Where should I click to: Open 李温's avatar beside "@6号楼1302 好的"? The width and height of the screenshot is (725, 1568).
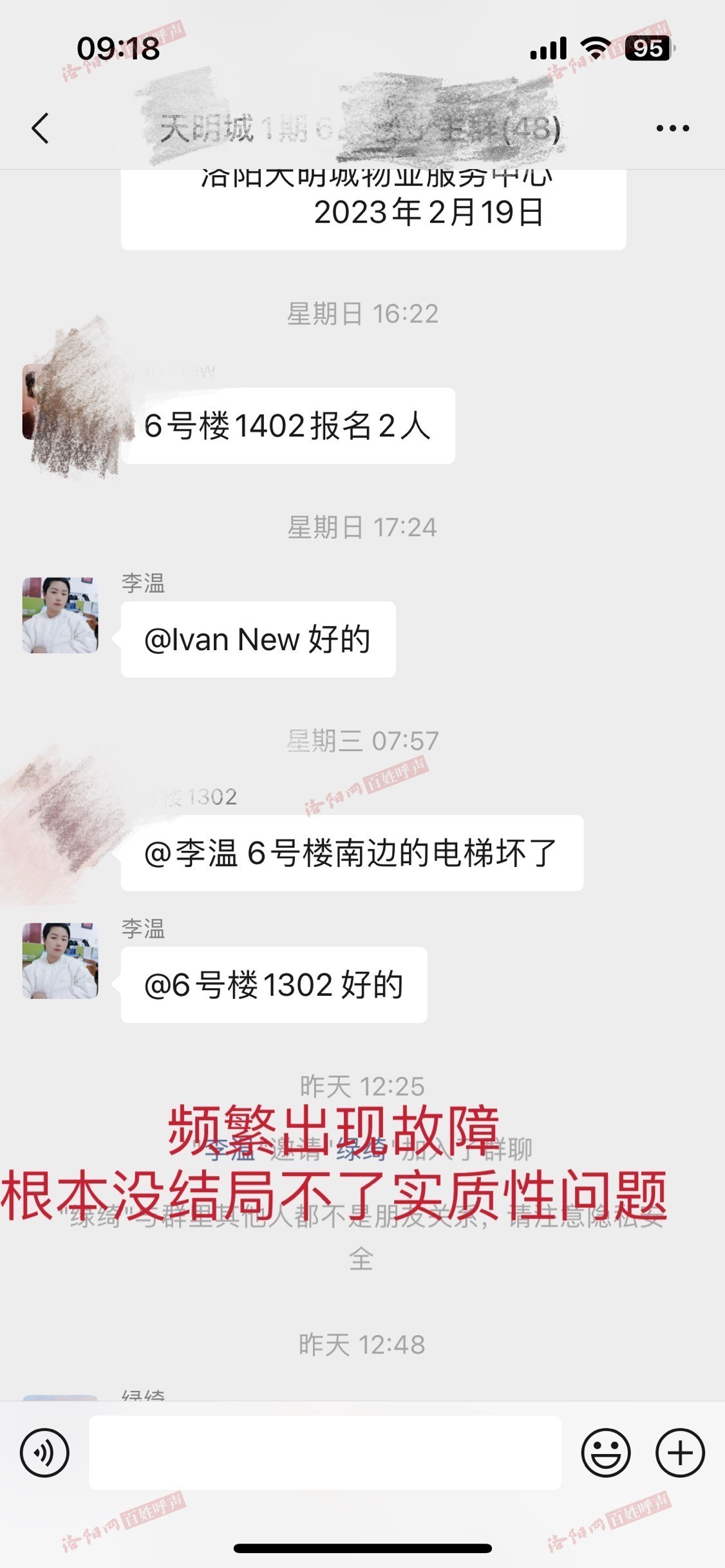click(x=61, y=960)
